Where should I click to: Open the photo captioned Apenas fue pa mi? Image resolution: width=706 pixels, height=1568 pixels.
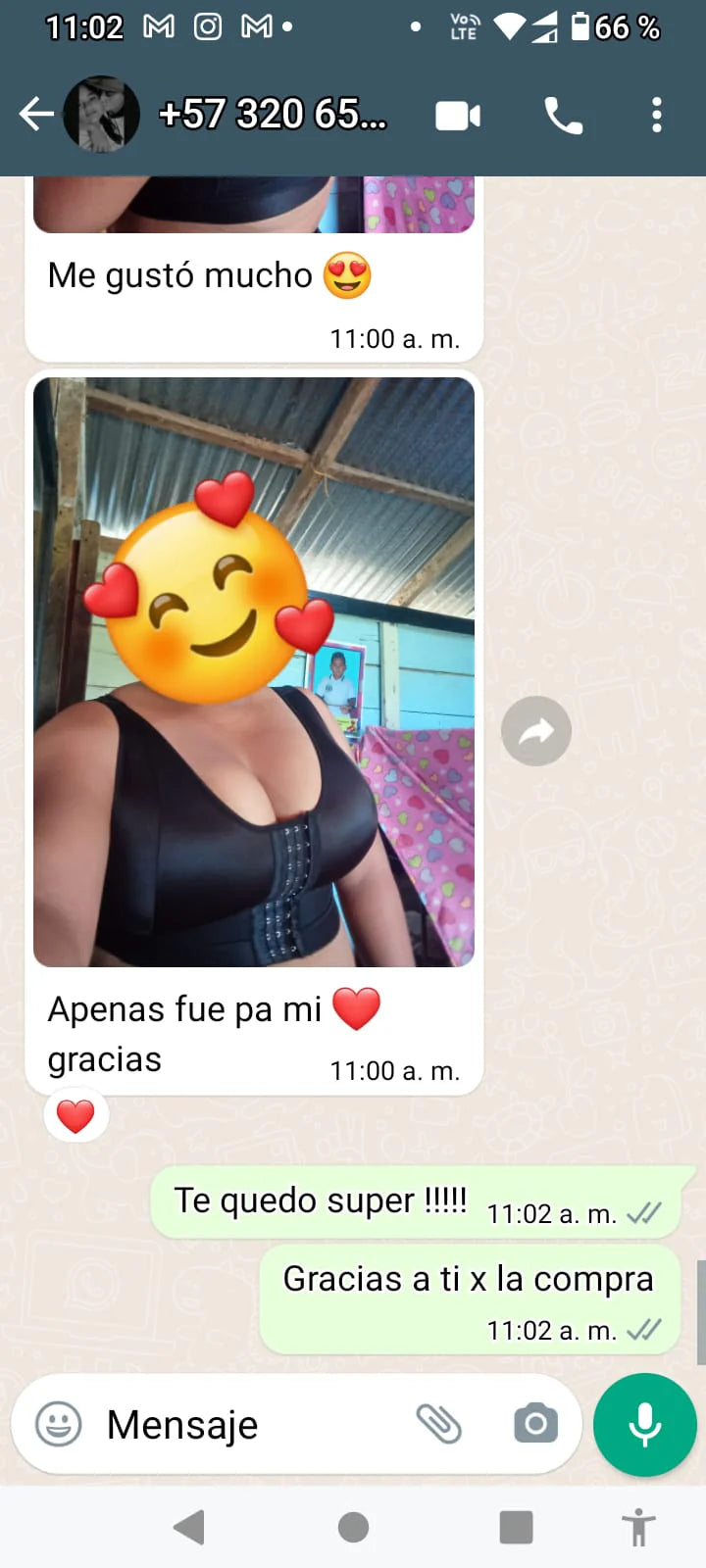pyautogui.click(x=254, y=672)
